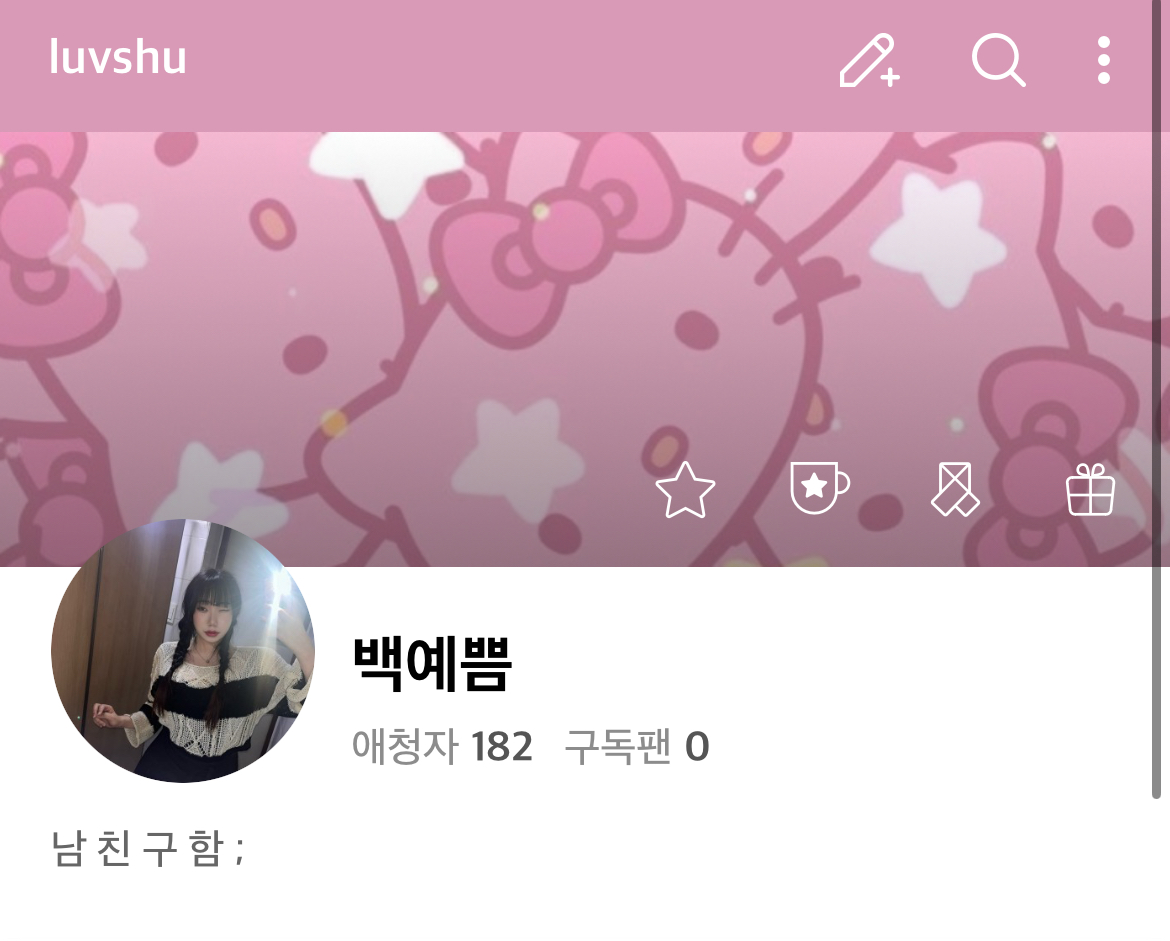The image size is (1170, 941).
Task: Tap the star favorite icon
Action: point(685,490)
